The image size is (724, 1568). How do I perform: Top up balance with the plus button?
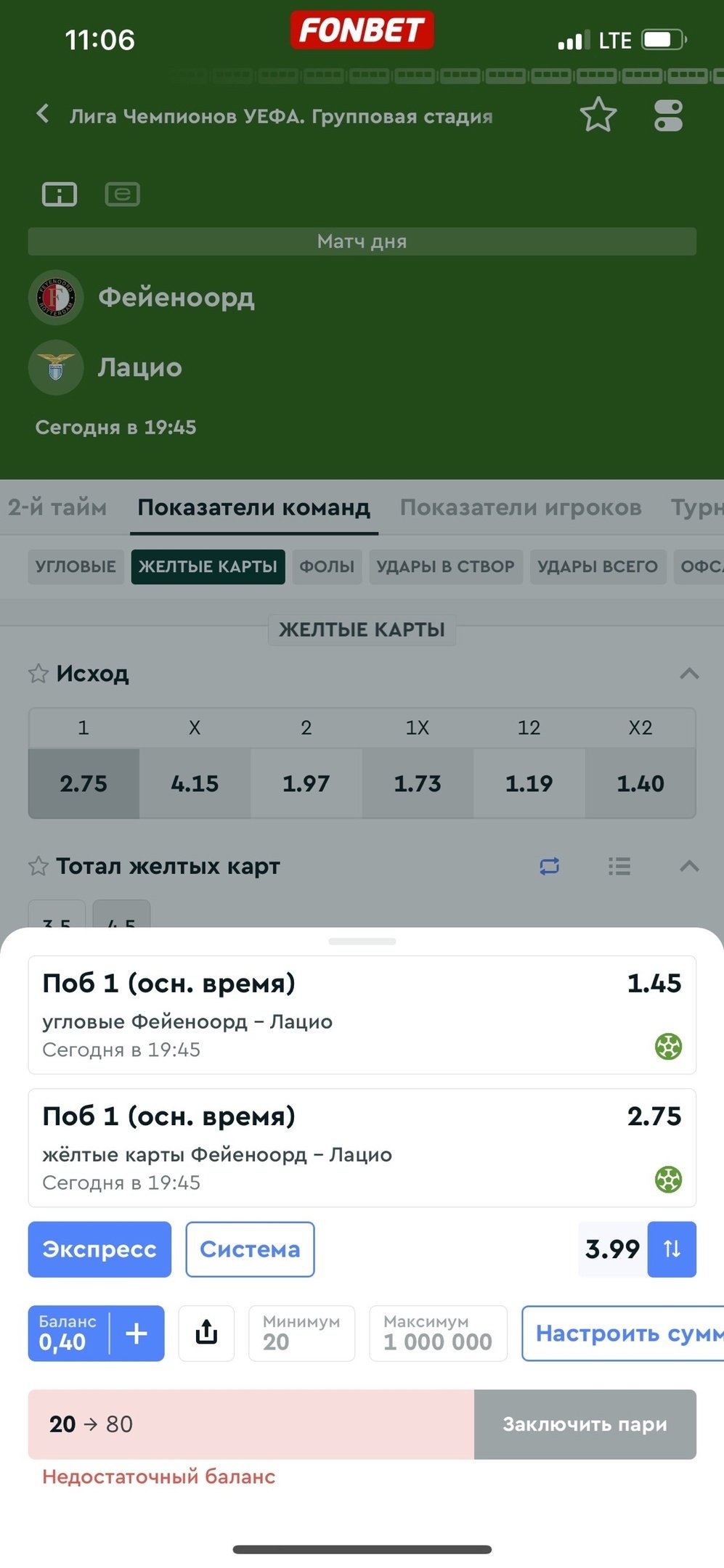click(137, 1334)
